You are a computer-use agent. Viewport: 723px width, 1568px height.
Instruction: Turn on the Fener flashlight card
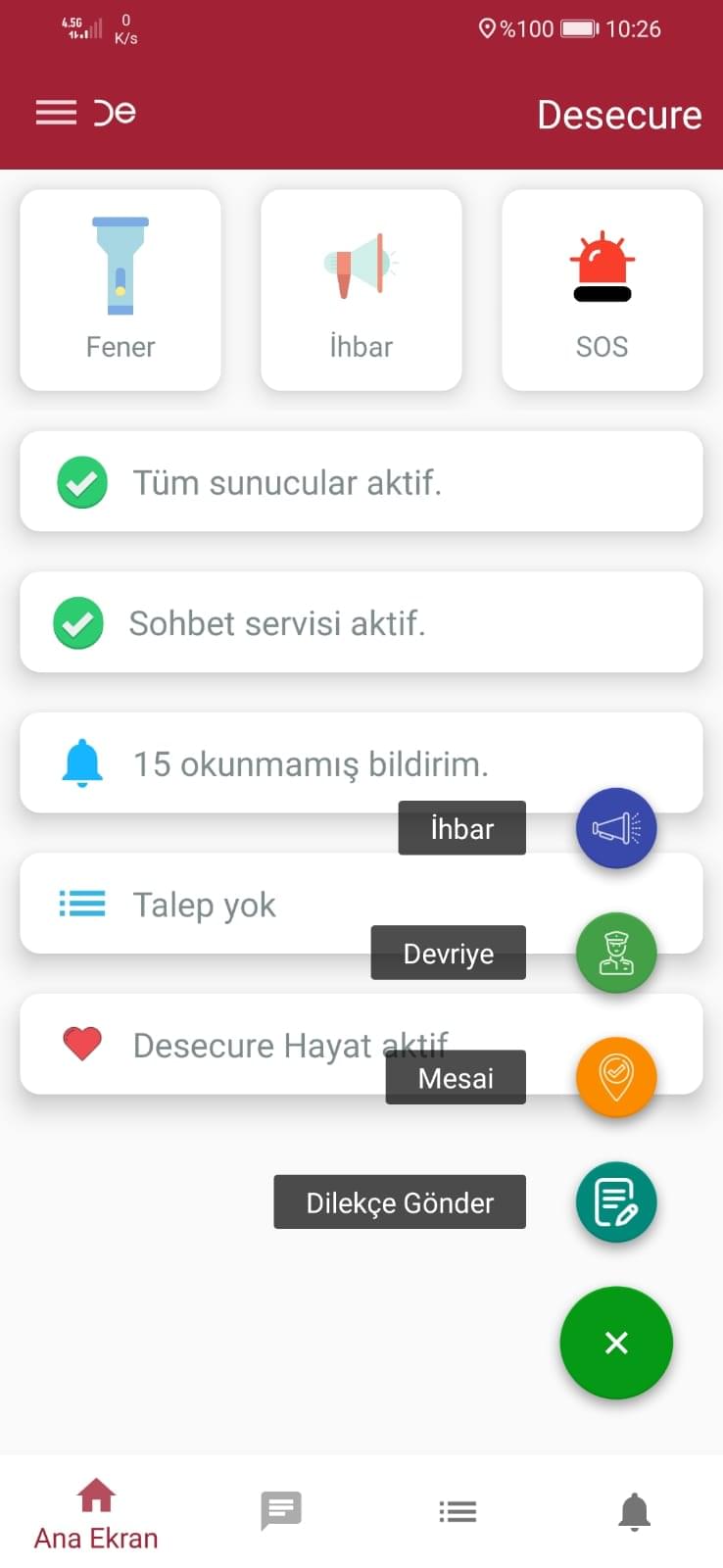point(120,290)
